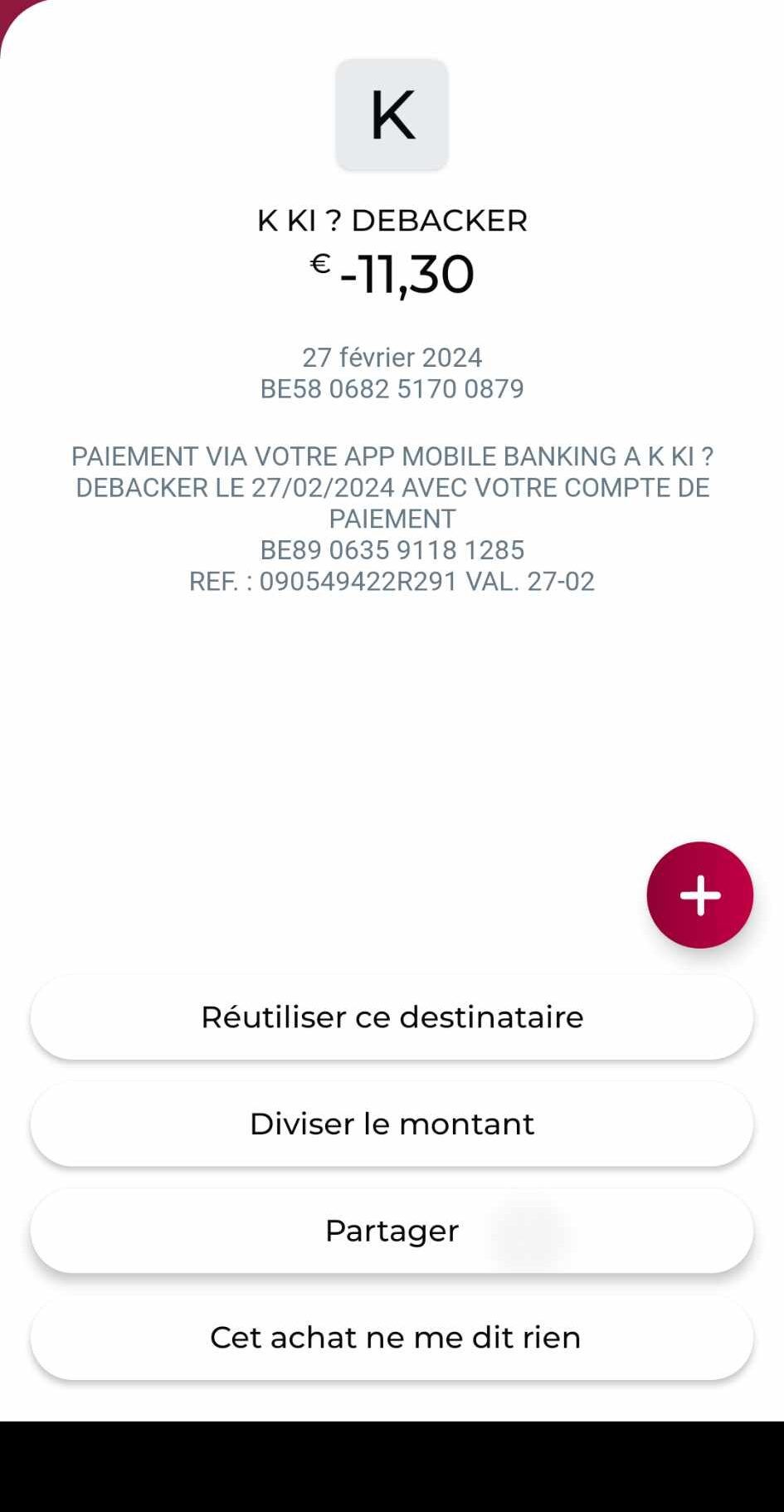Choose Diviser le montant
This screenshot has width=784, height=1512.
pyautogui.click(x=392, y=1124)
